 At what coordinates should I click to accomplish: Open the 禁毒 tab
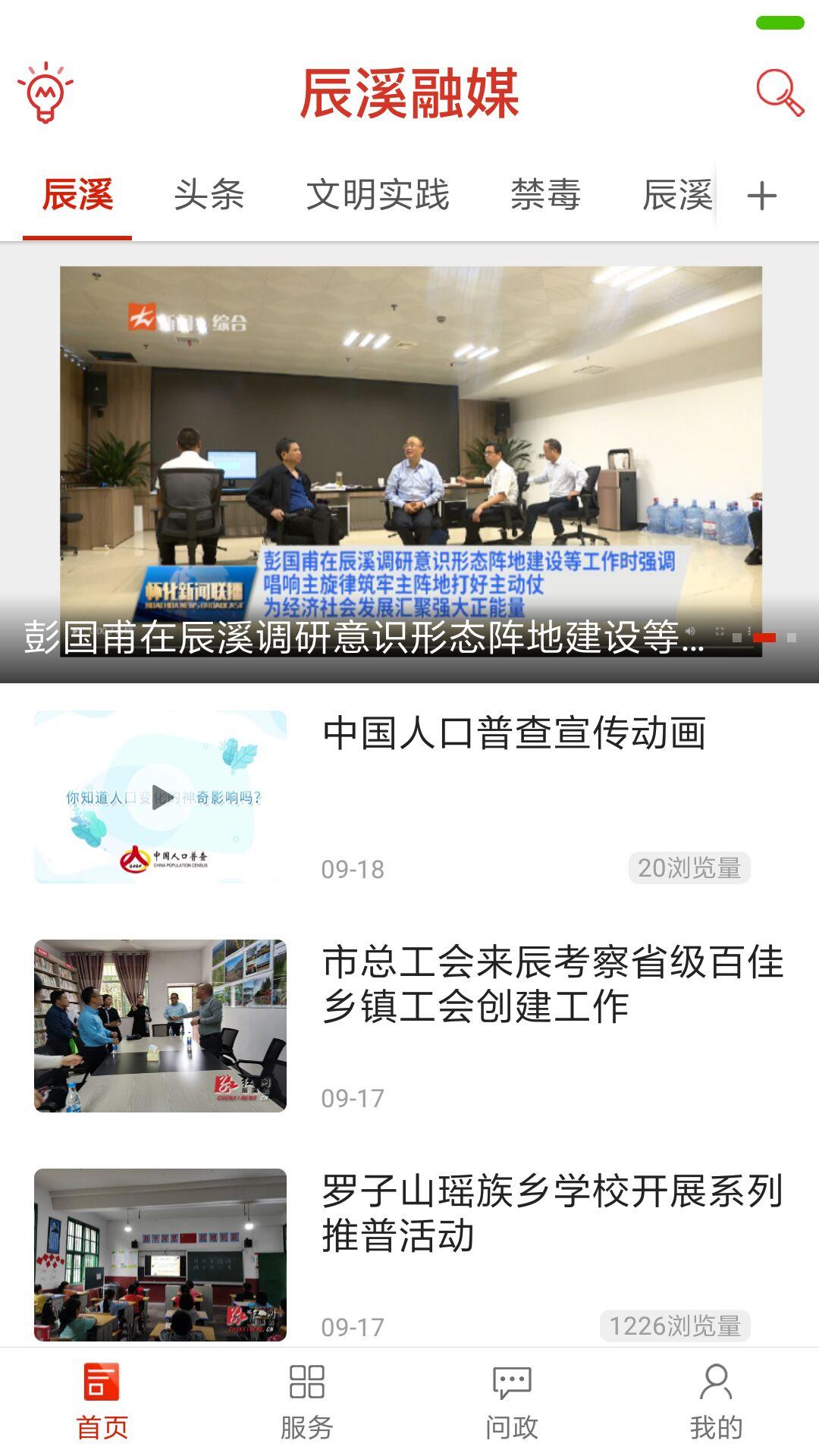pos(546,196)
